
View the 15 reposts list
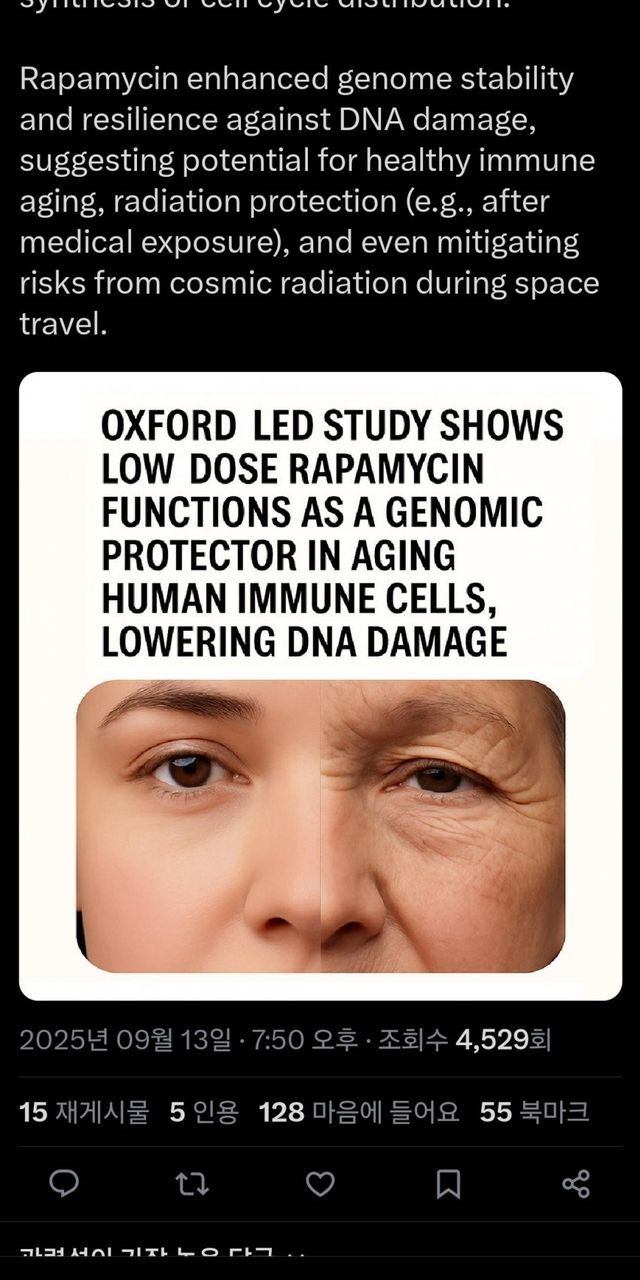tap(84, 1111)
